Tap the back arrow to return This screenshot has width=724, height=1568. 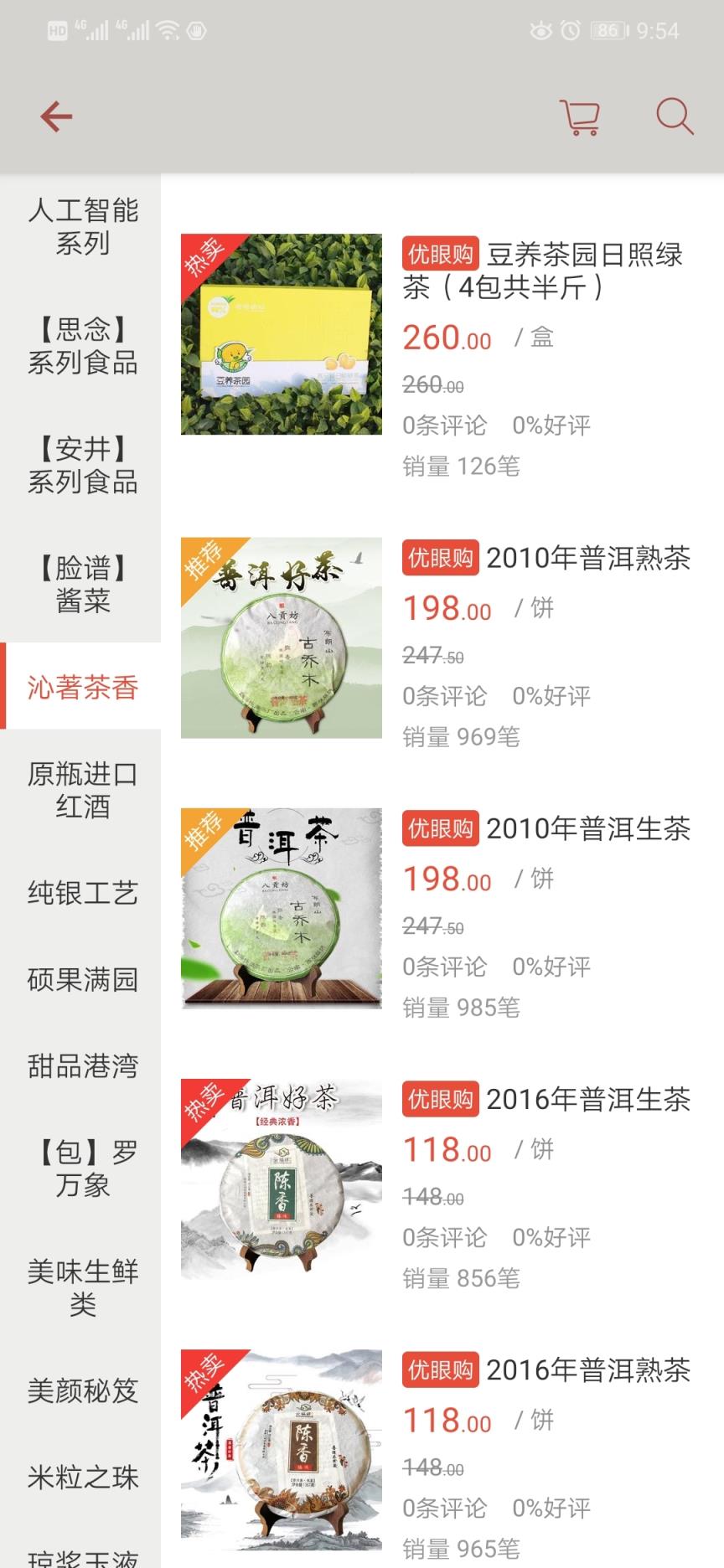pos(54,116)
